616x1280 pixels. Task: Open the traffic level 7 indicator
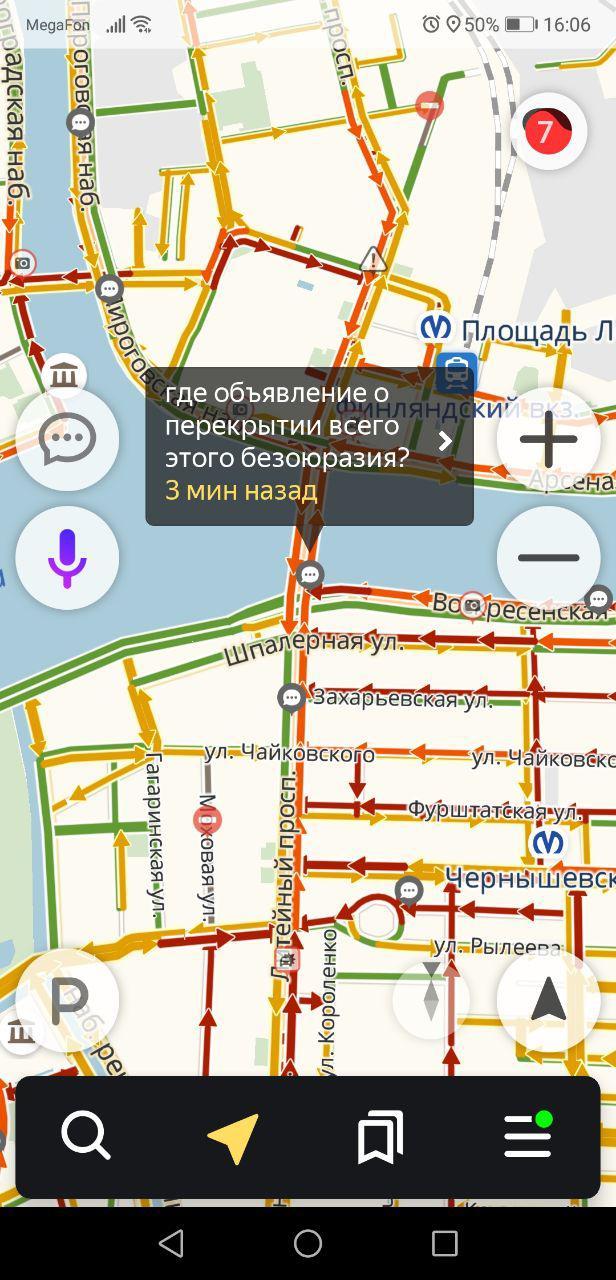[546, 131]
